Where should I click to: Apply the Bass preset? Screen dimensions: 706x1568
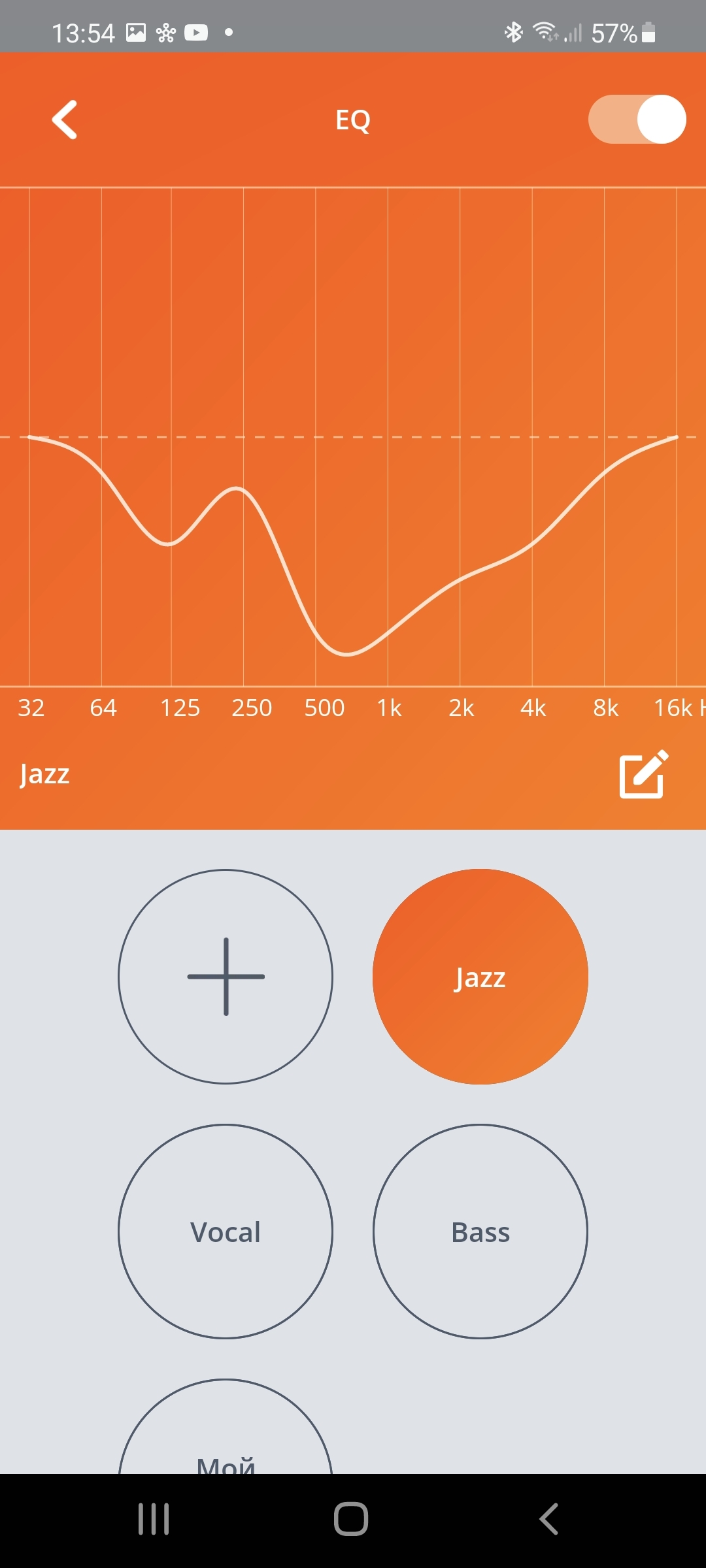click(480, 1232)
